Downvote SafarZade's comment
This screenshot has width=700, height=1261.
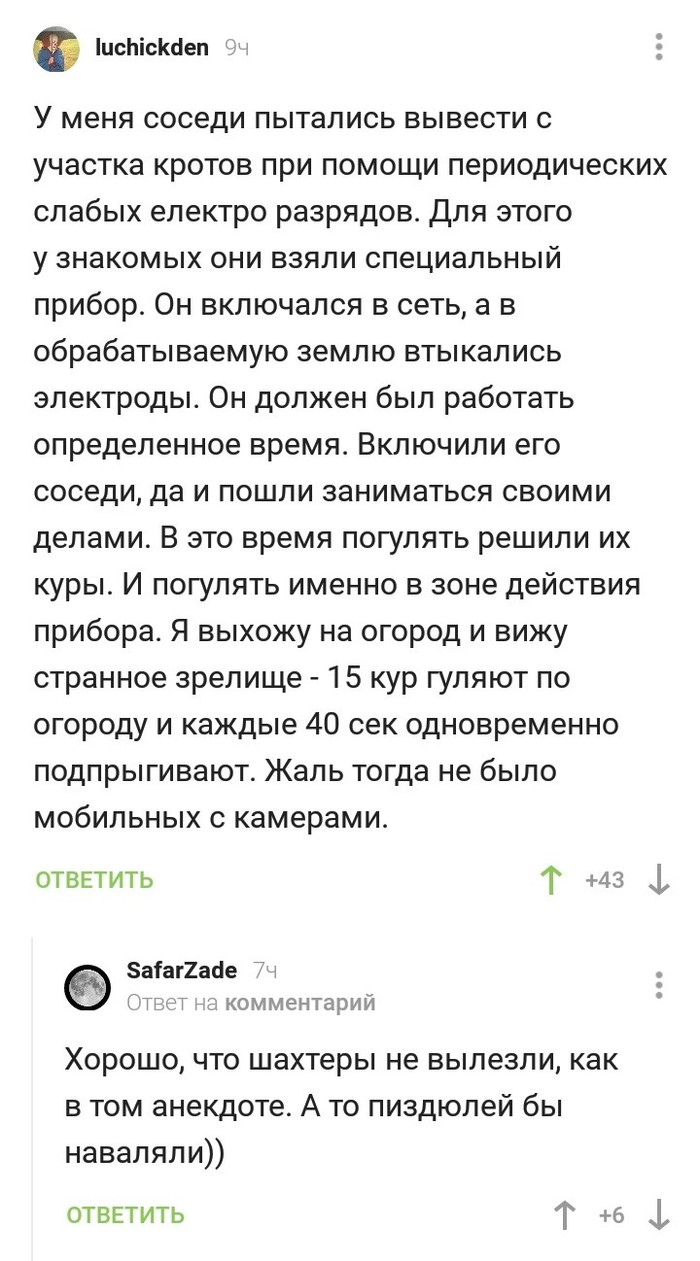click(x=659, y=1215)
